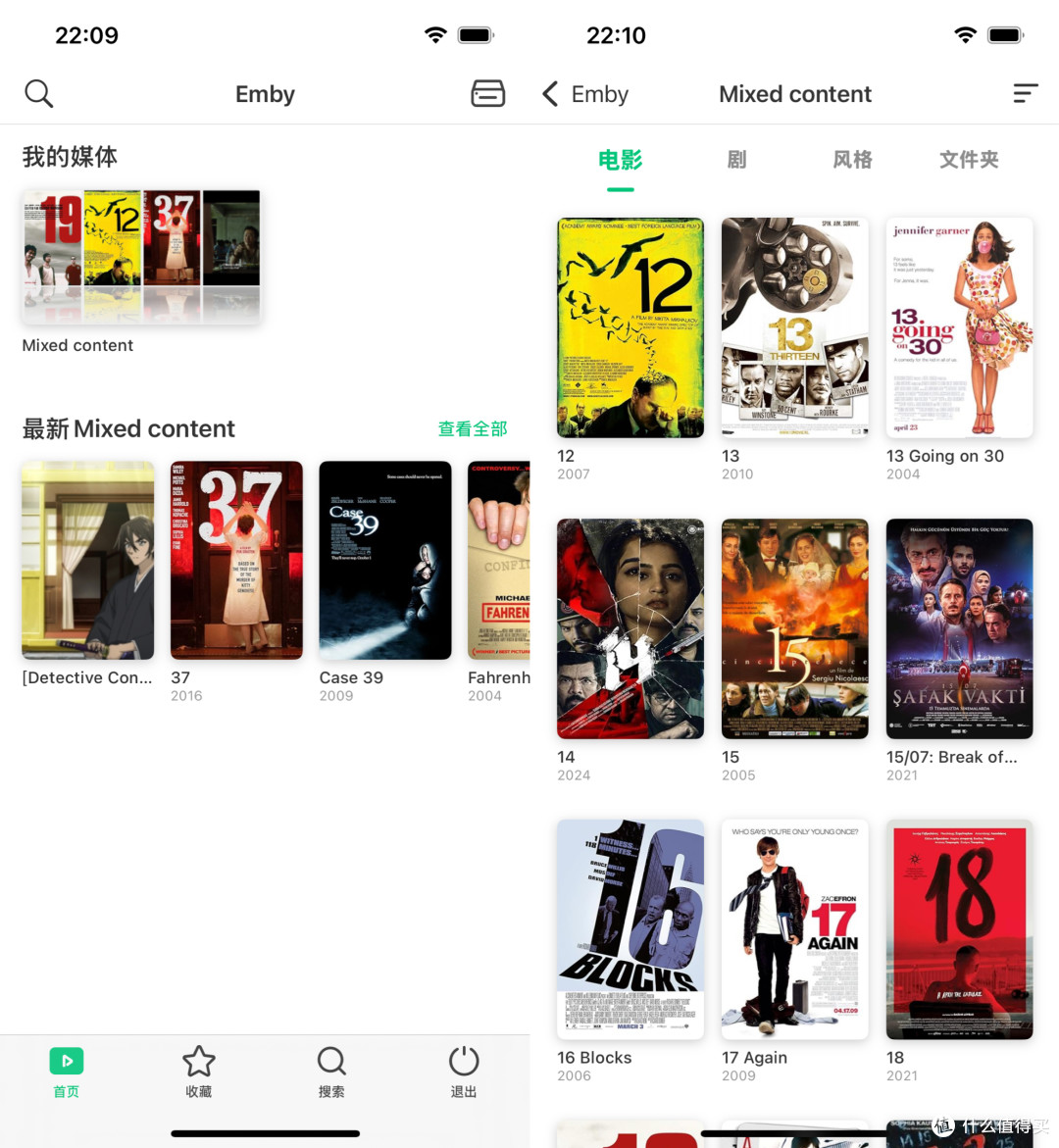Open the 13 Going on 30 poster
This screenshot has width=1059, height=1148.
[959, 327]
